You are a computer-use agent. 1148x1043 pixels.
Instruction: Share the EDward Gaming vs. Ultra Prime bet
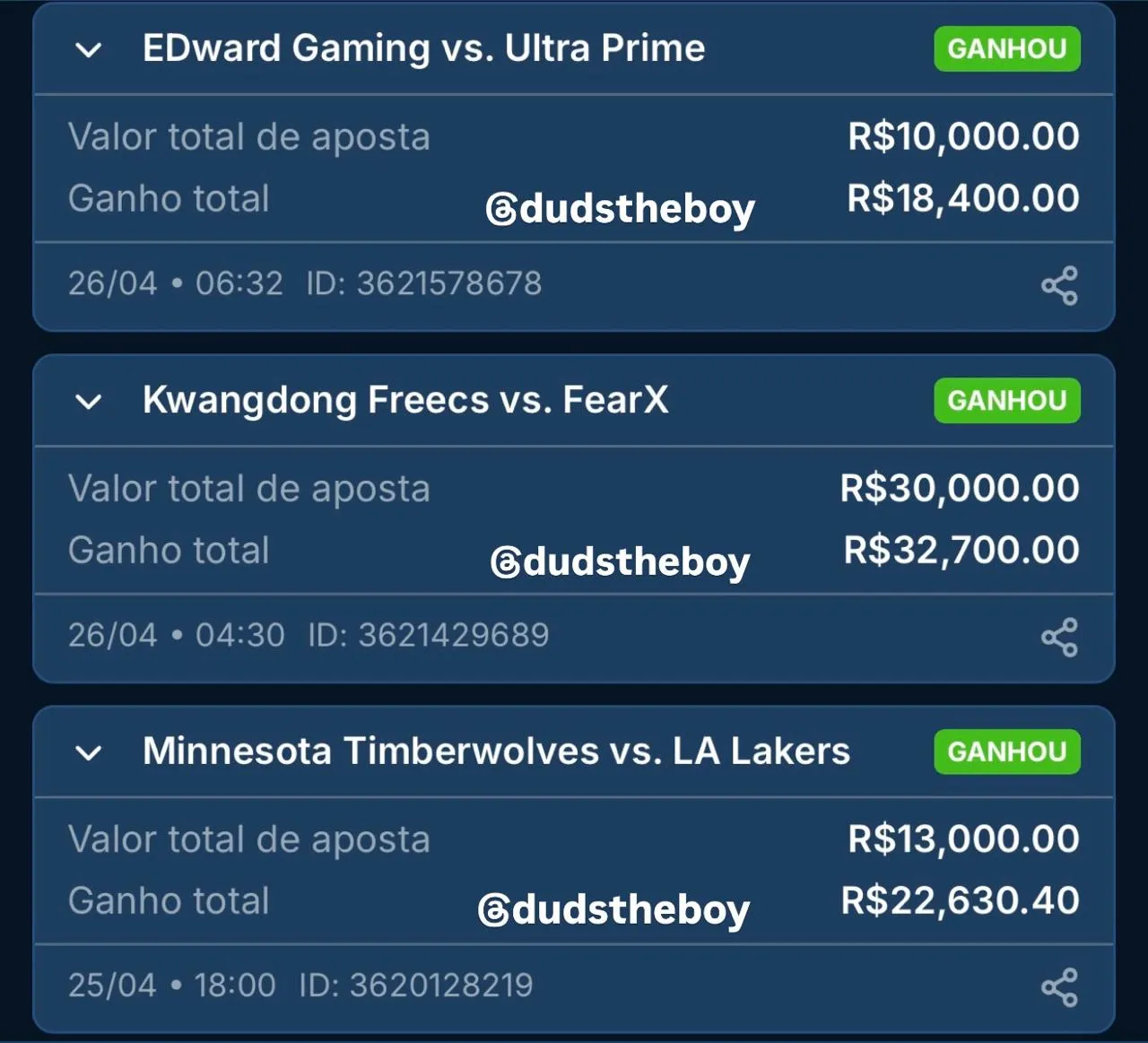coord(1059,285)
